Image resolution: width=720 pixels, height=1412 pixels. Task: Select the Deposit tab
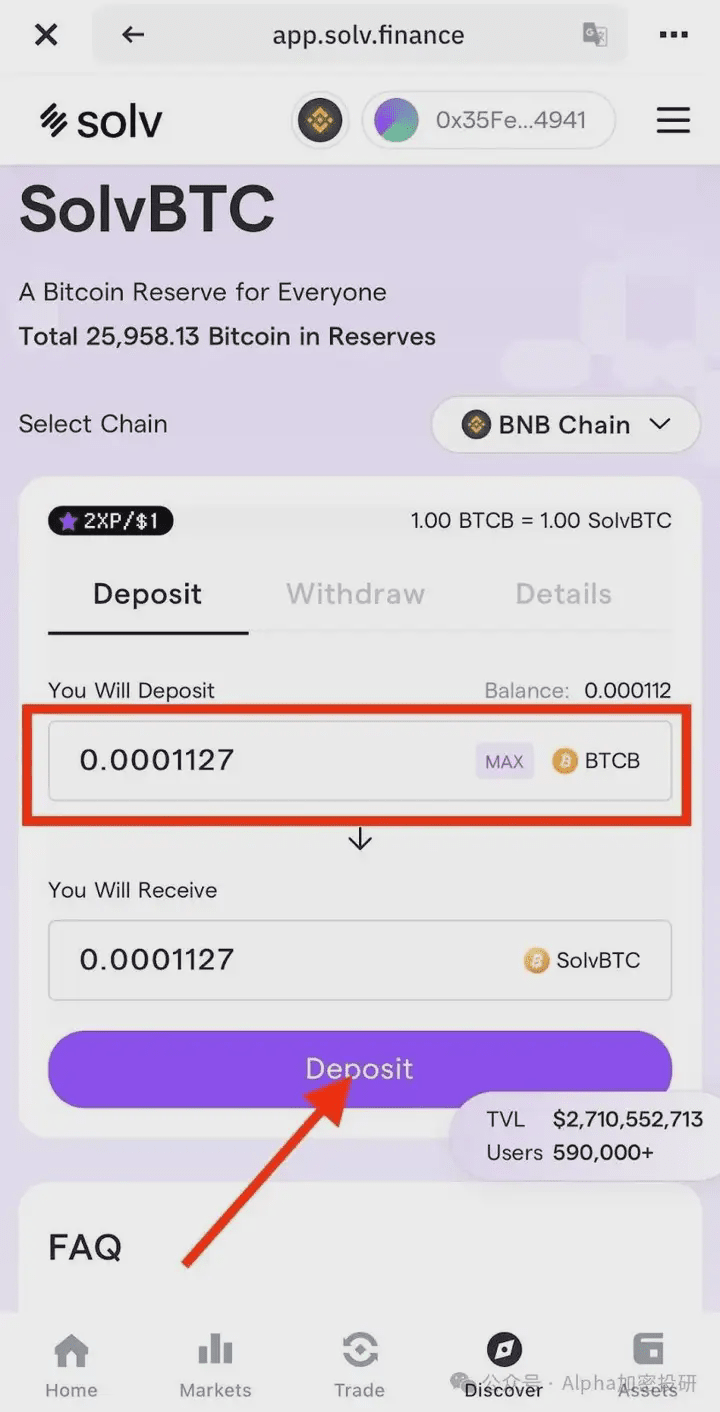tap(148, 594)
